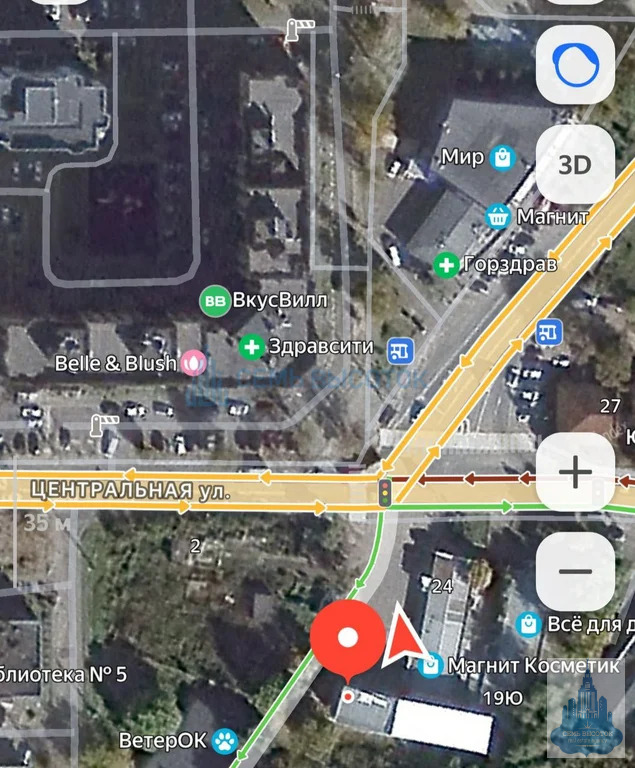635x768 pixels.
Task: Open the Мир shop marker
Action: (502, 157)
